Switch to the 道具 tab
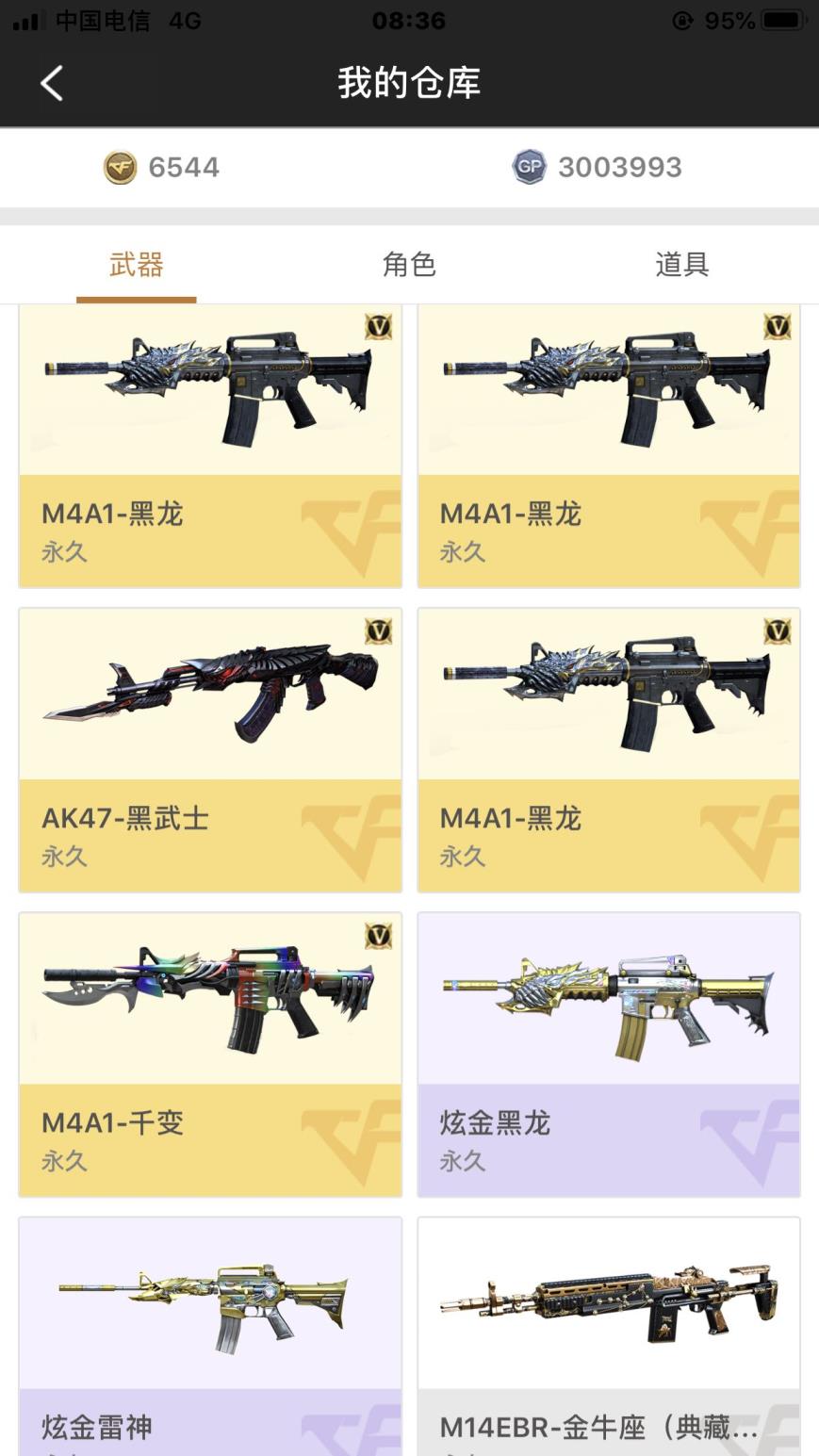 tap(681, 265)
